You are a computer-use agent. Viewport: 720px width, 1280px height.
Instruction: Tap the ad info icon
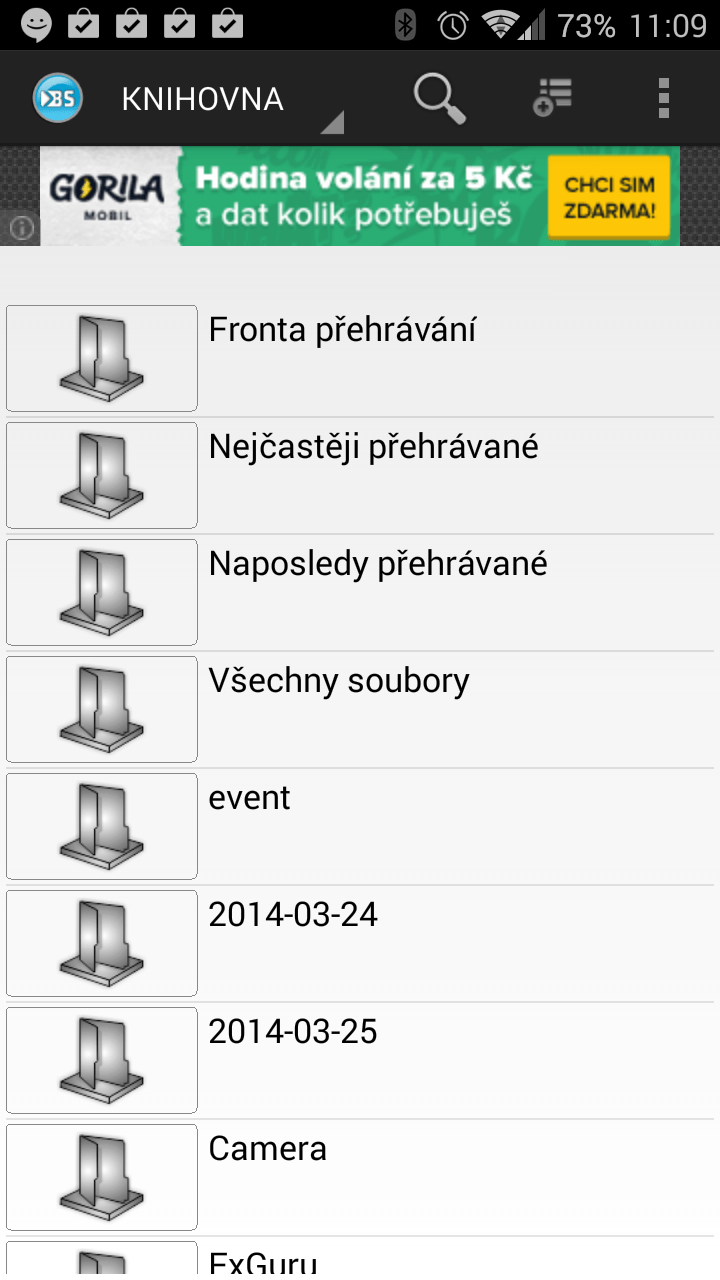[22, 229]
